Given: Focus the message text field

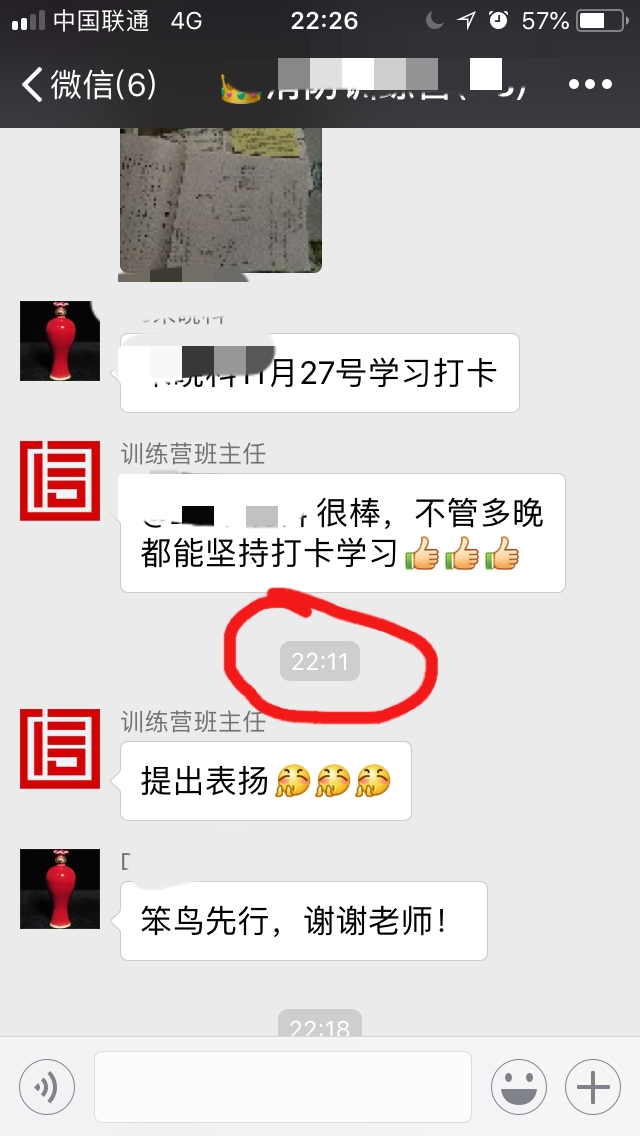Looking at the screenshot, I should coord(282,1086).
